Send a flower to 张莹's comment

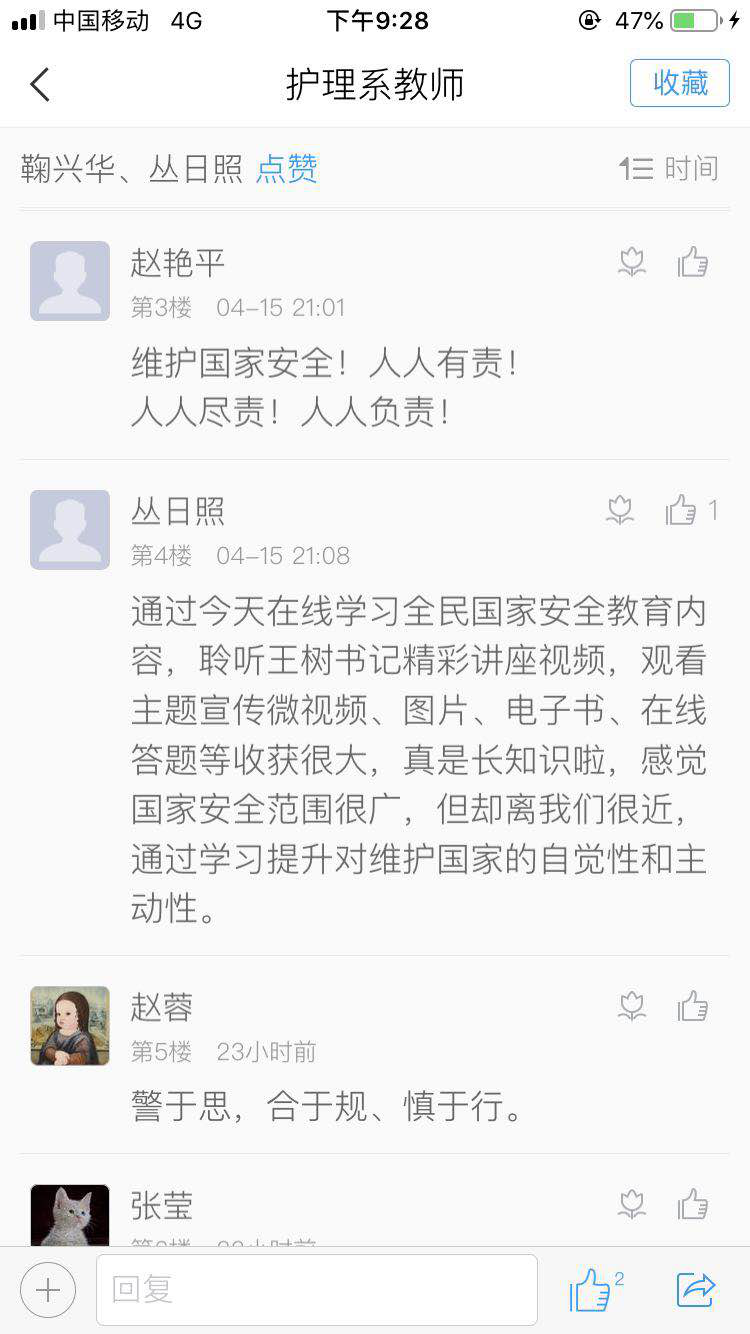632,1205
